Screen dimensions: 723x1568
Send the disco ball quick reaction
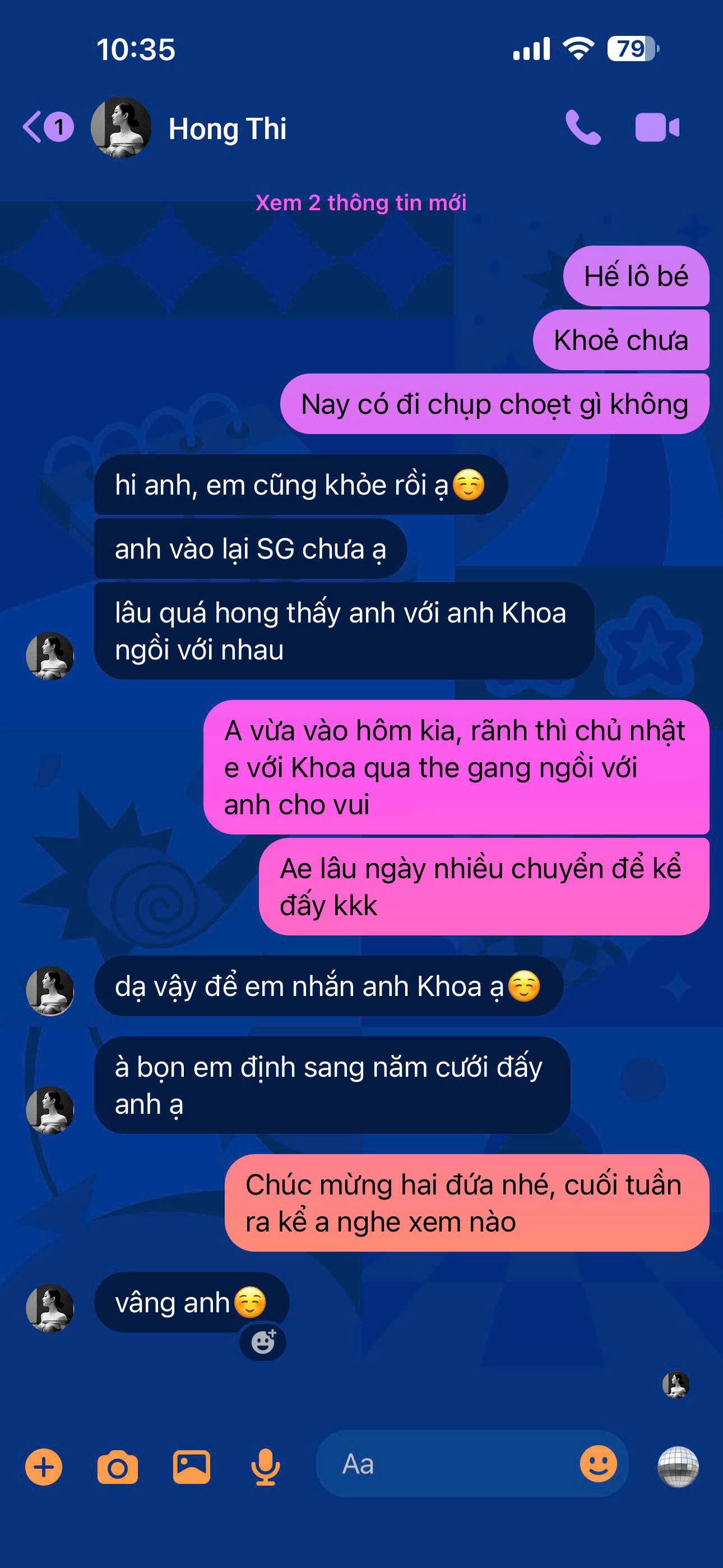678,1466
